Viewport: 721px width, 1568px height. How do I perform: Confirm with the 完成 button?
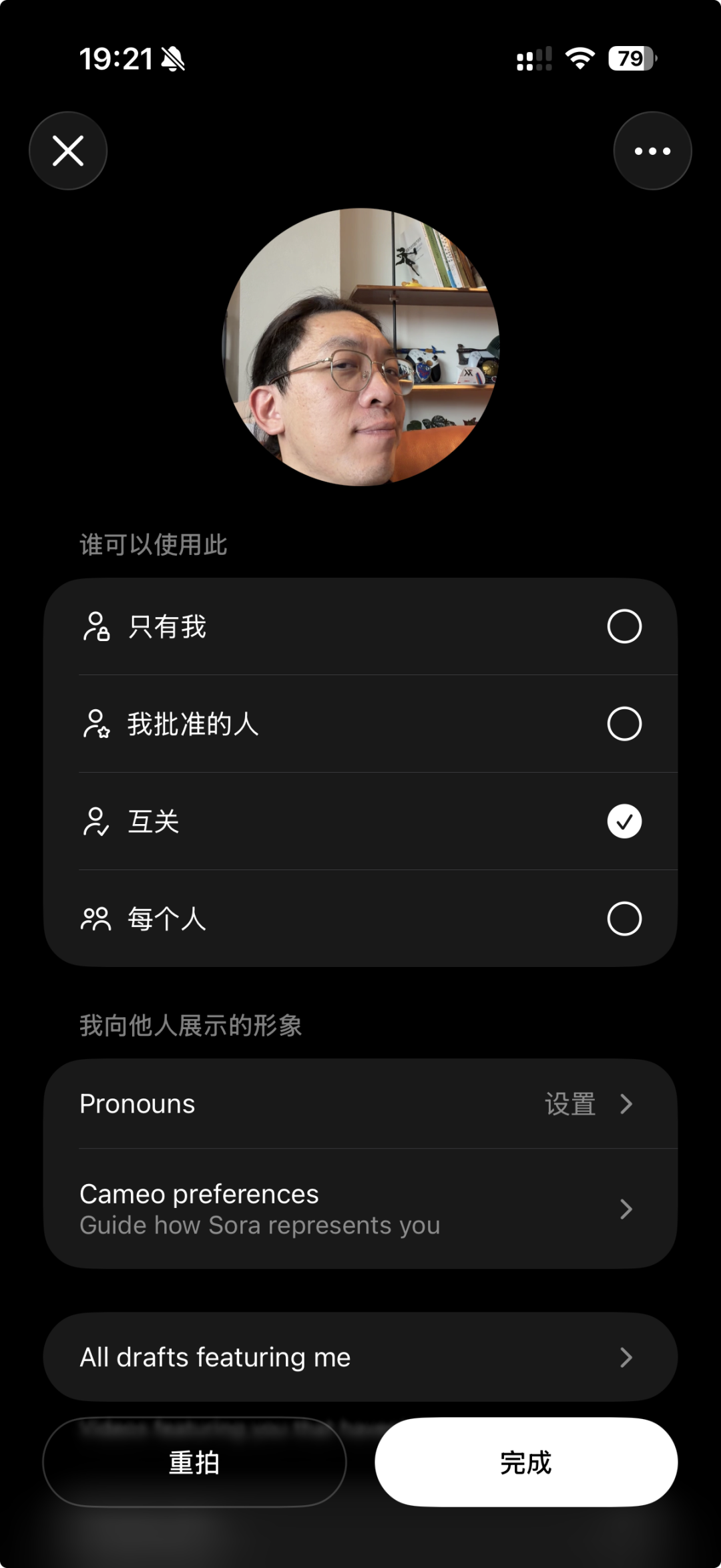(526, 1462)
